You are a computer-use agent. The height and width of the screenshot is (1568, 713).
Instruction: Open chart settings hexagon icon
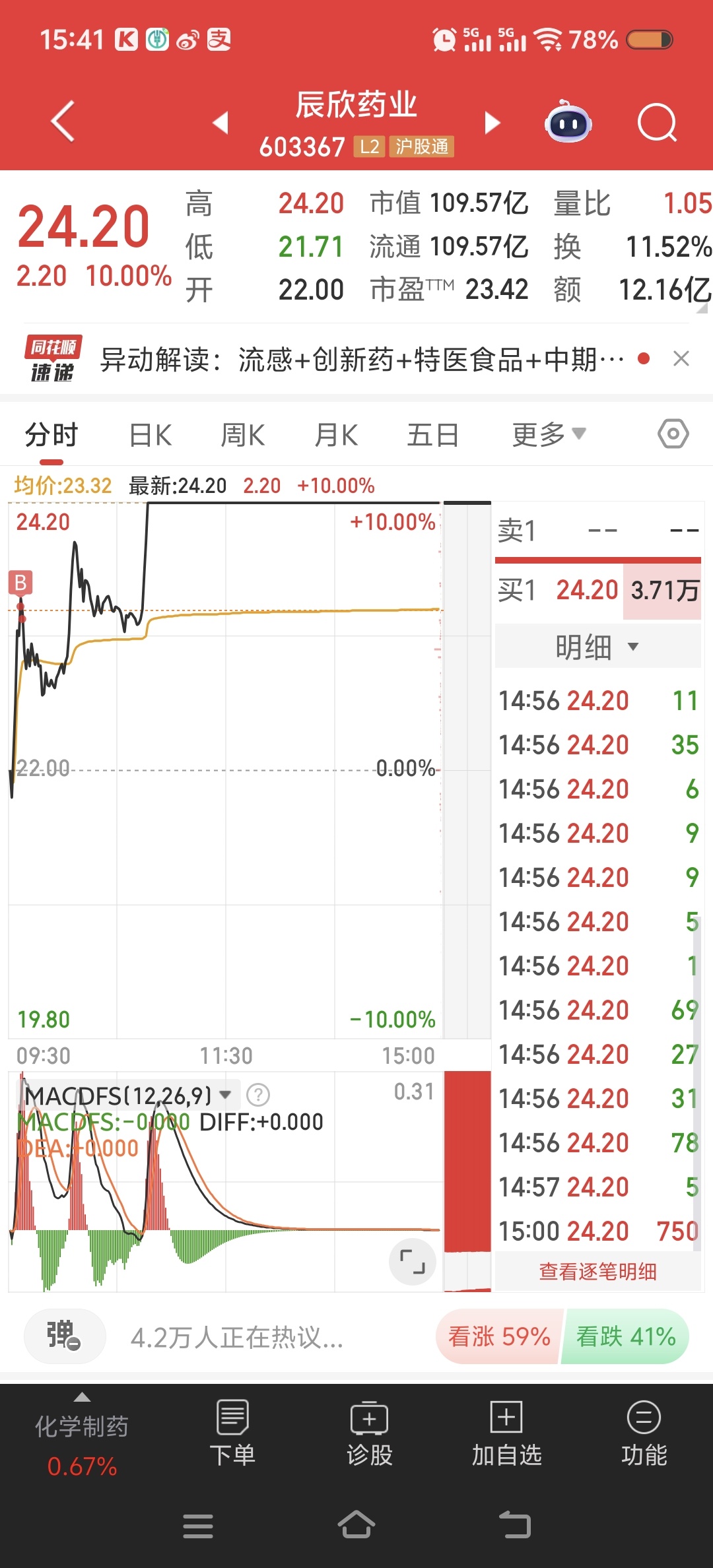(673, 434)
